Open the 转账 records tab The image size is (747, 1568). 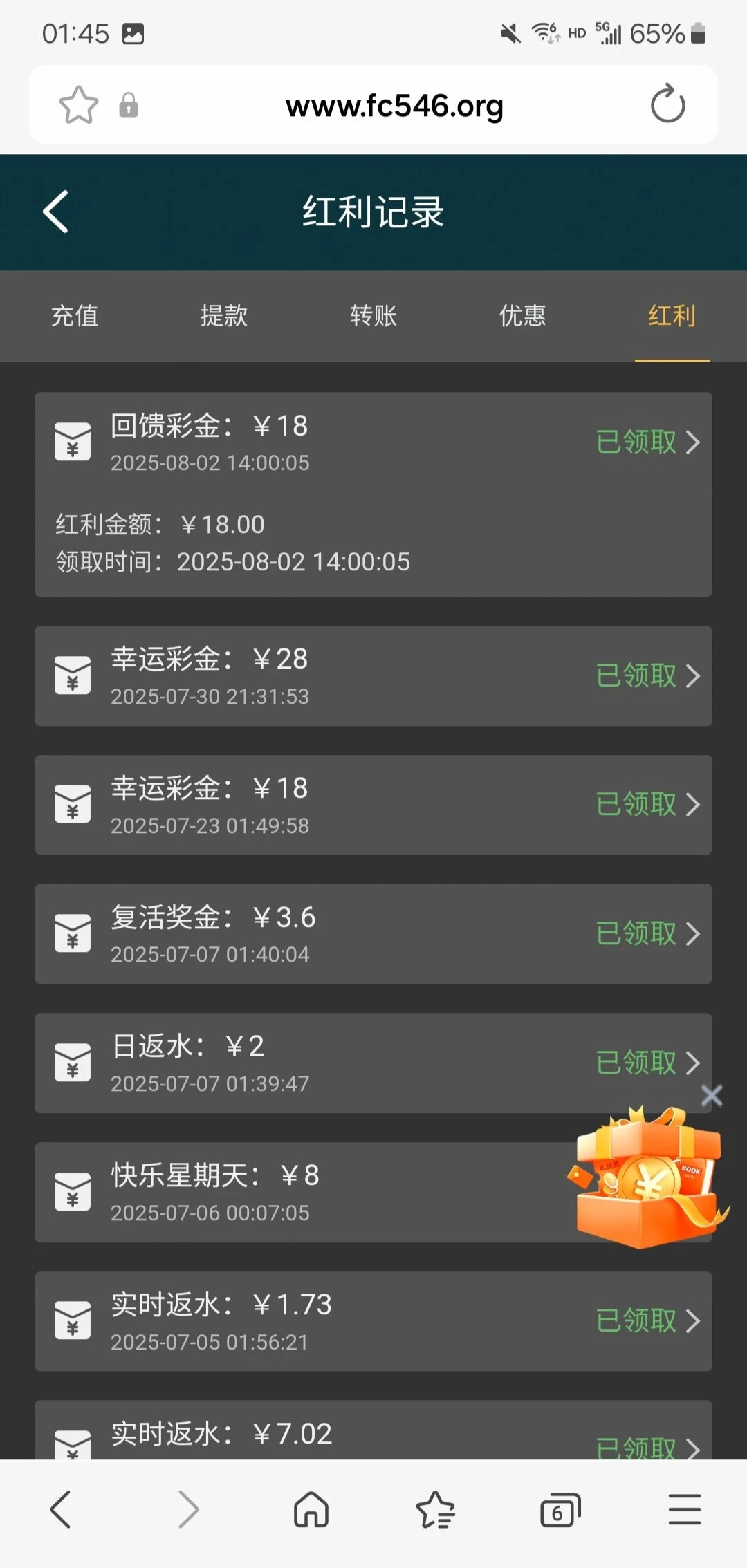[373, 316]
